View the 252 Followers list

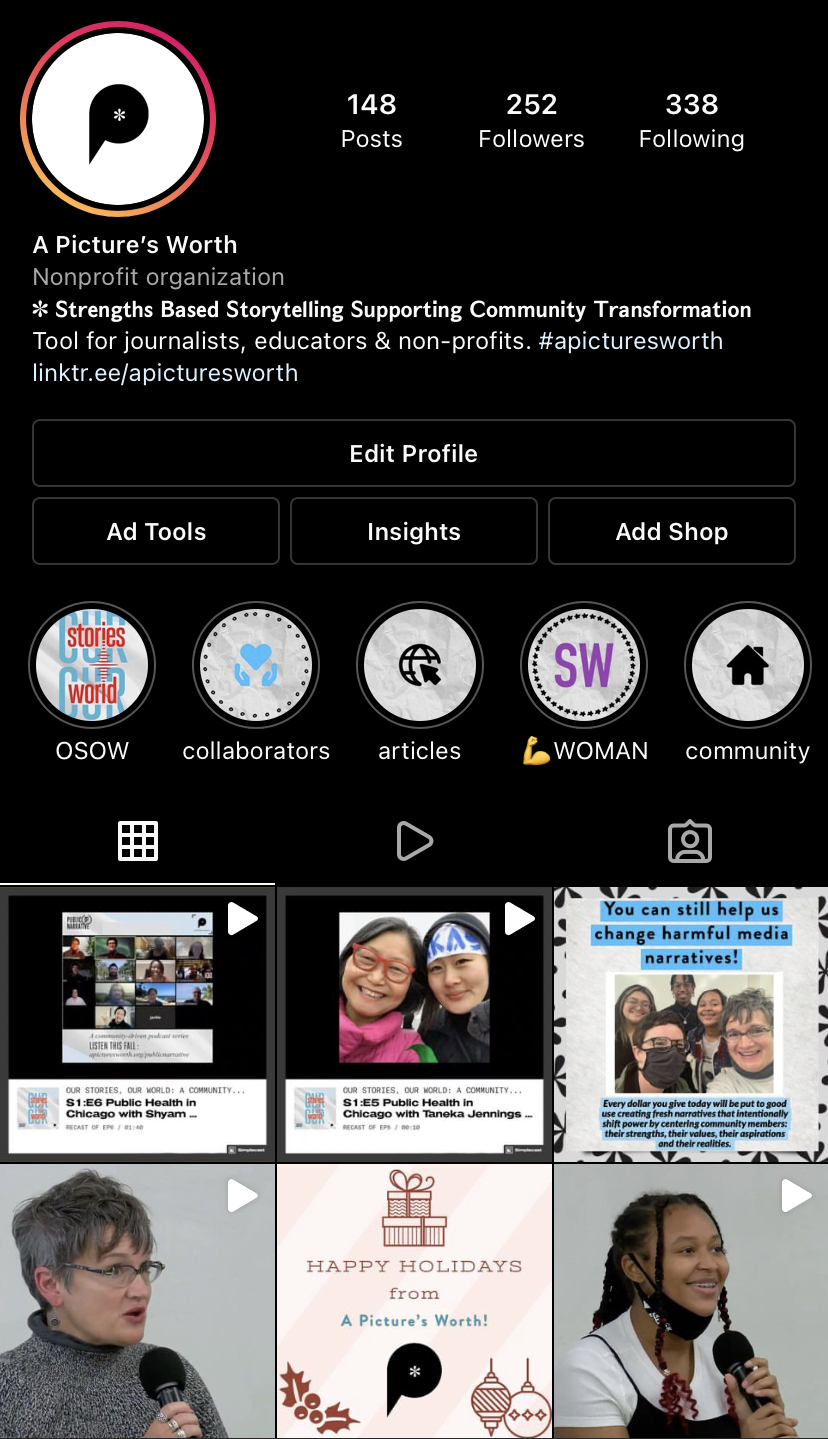[x=531, y=120]
